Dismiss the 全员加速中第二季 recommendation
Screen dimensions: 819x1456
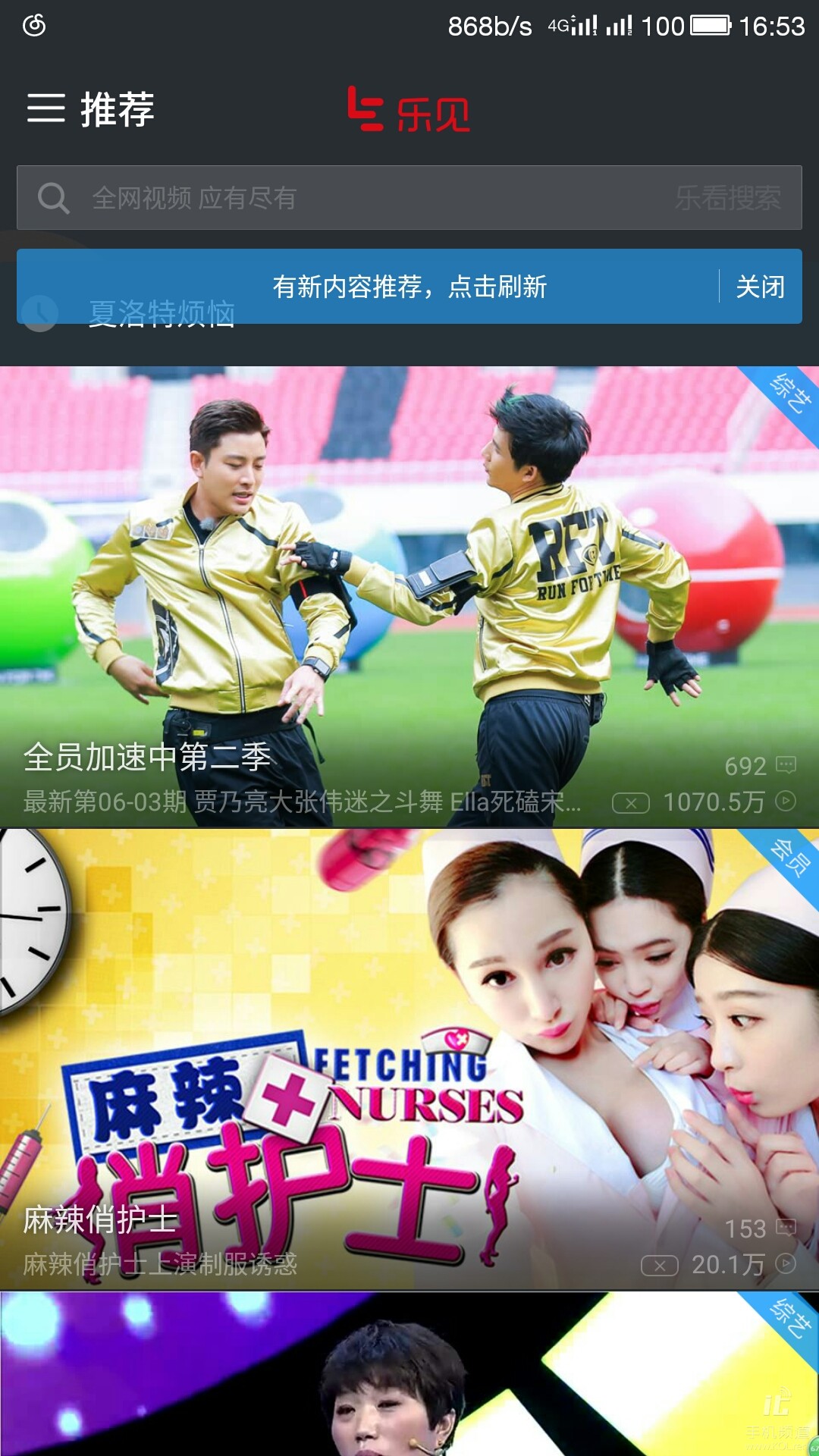click(631, 803)
